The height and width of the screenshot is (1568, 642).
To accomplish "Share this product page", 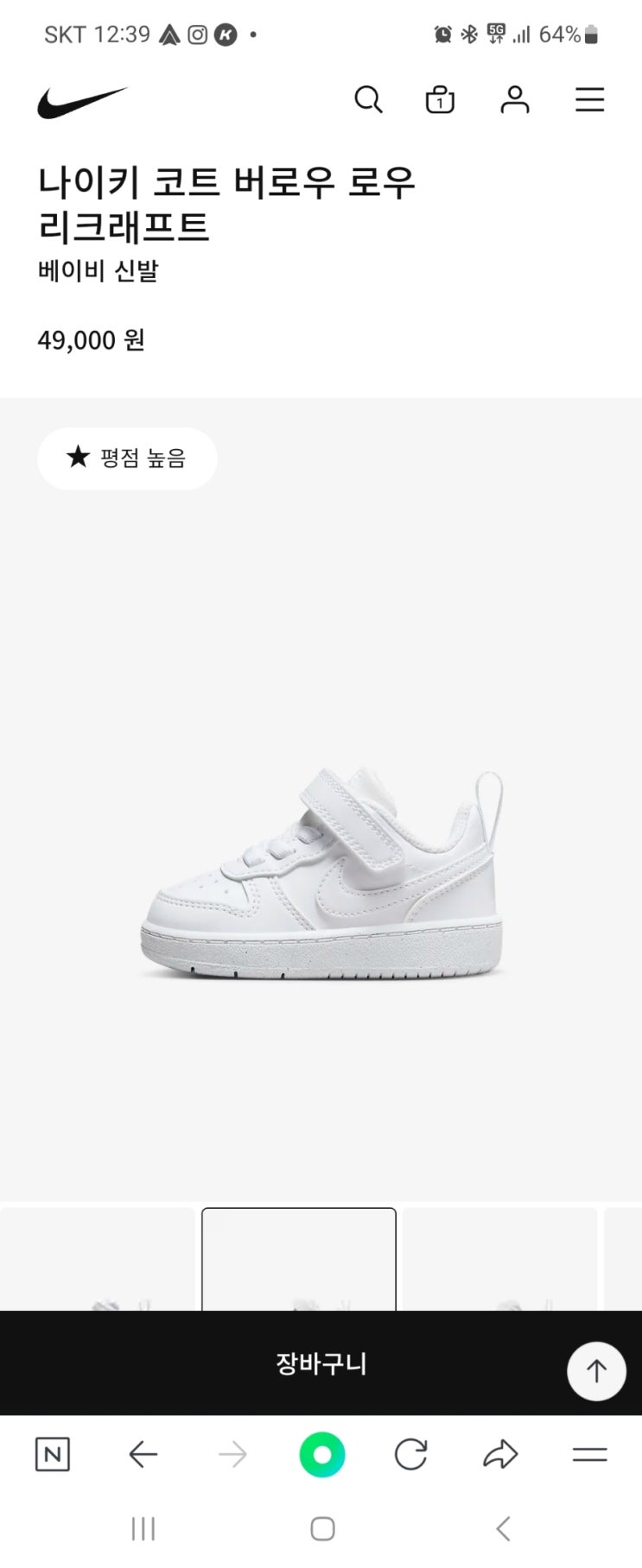I will pyautogui.click(x=499, y=1455).
